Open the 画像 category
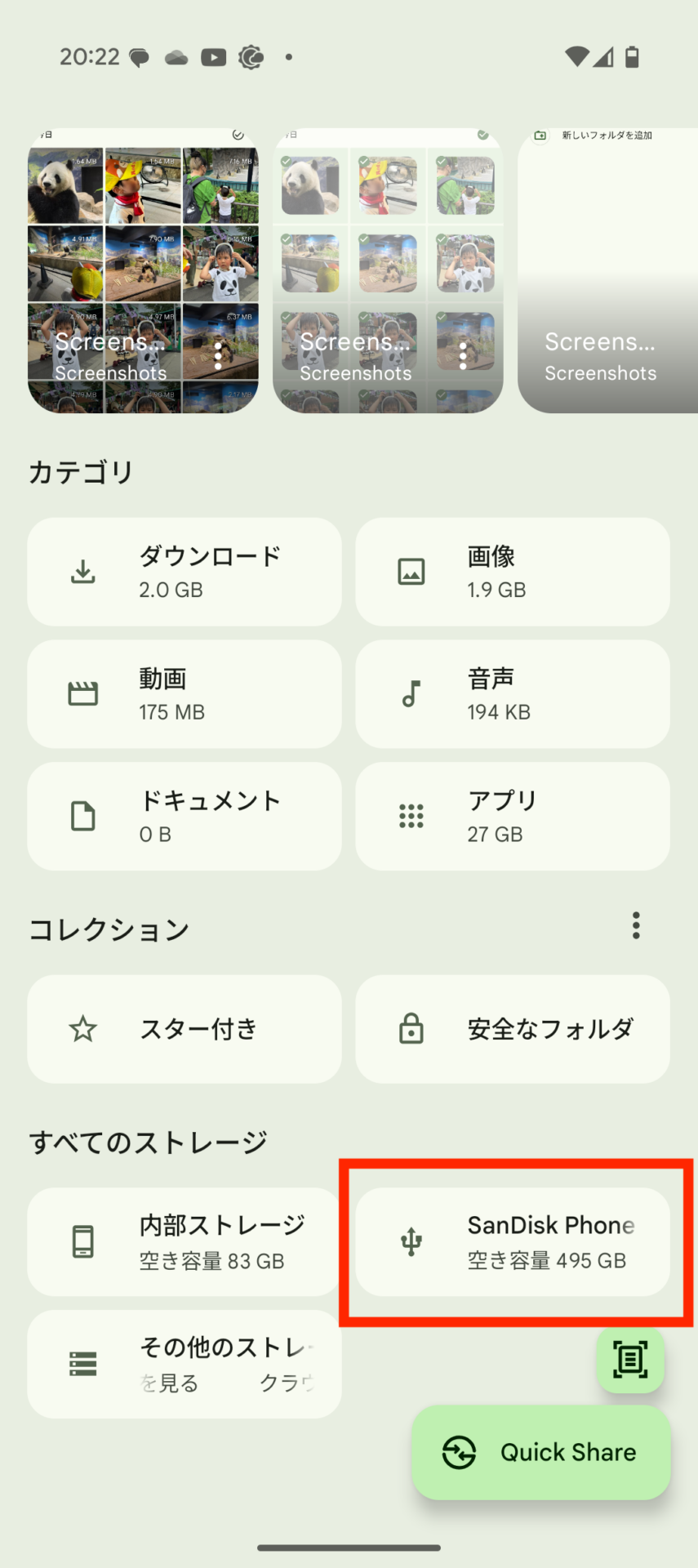Viewport: 698px width, 1568px height. (512, 572)
